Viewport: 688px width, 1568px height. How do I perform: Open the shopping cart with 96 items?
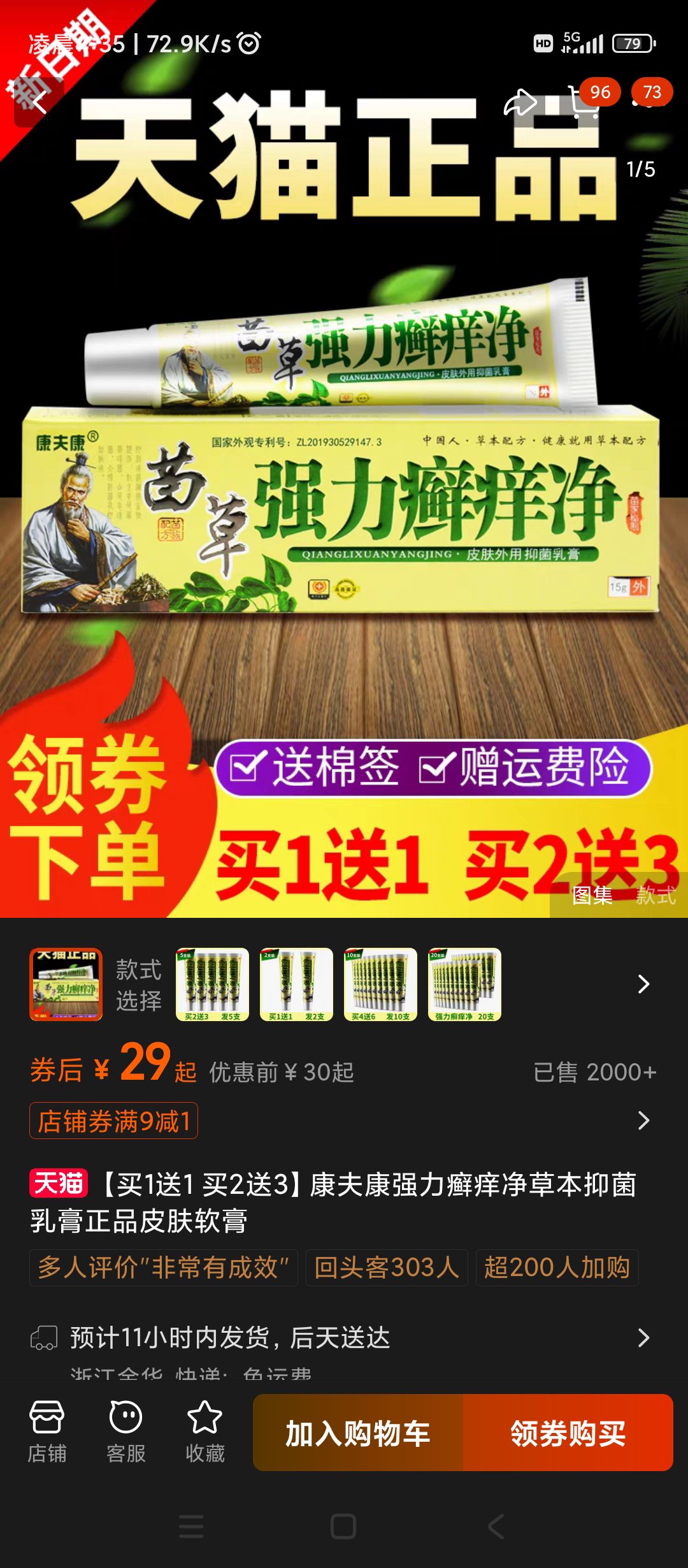pyautogui.click(x=585, y=103)
